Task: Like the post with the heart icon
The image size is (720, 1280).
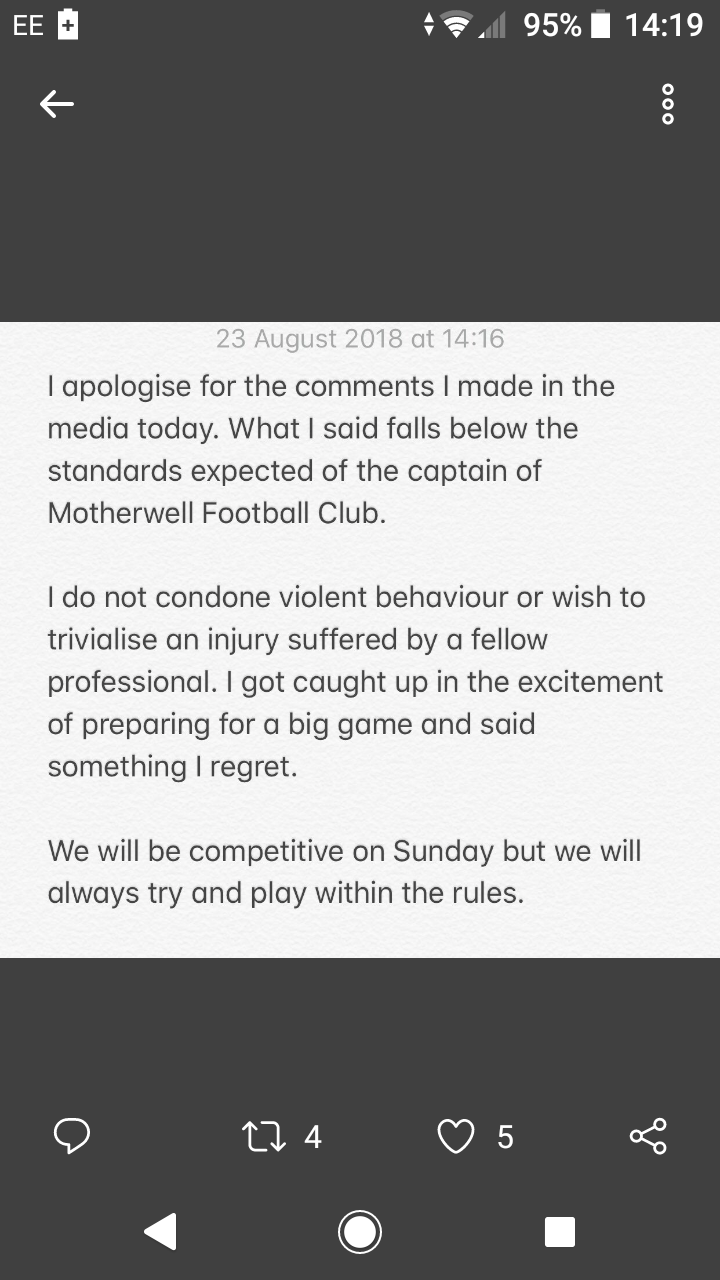Action: click(457, 1137)
